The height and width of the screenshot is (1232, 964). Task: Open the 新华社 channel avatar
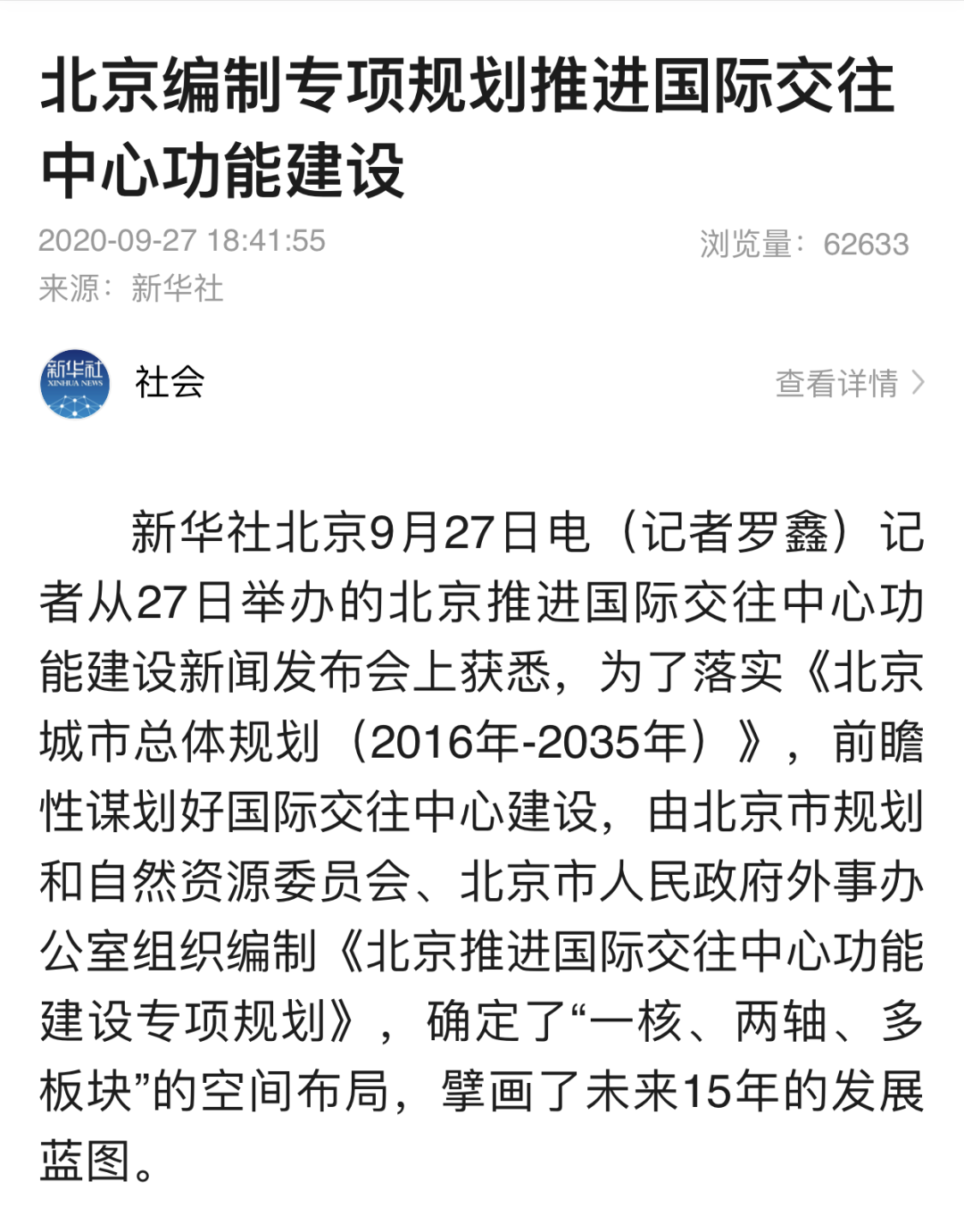pyautogui.click(x=75, y=383)
